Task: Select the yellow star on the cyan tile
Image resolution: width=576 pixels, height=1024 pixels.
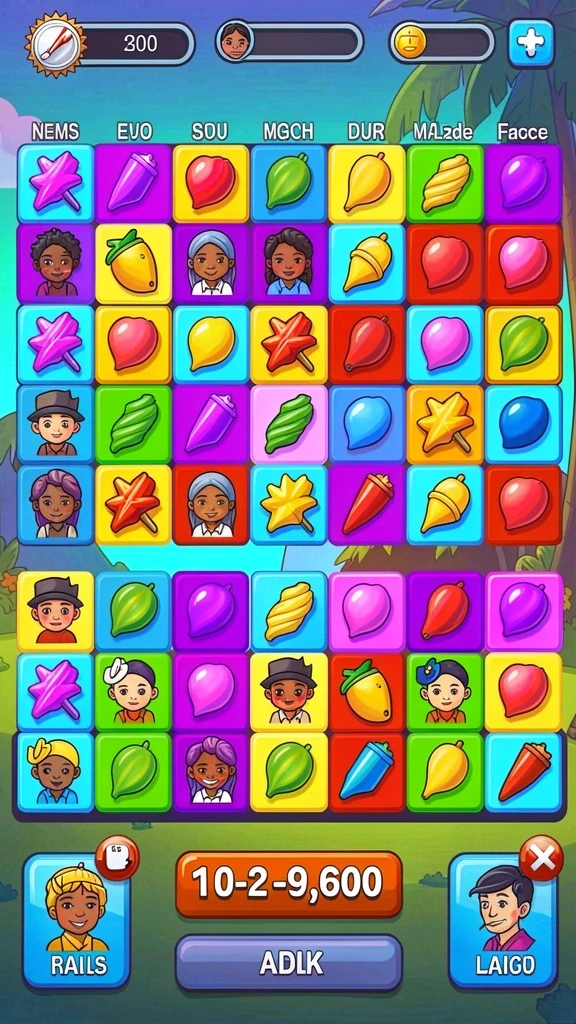Action: [289, 504]
